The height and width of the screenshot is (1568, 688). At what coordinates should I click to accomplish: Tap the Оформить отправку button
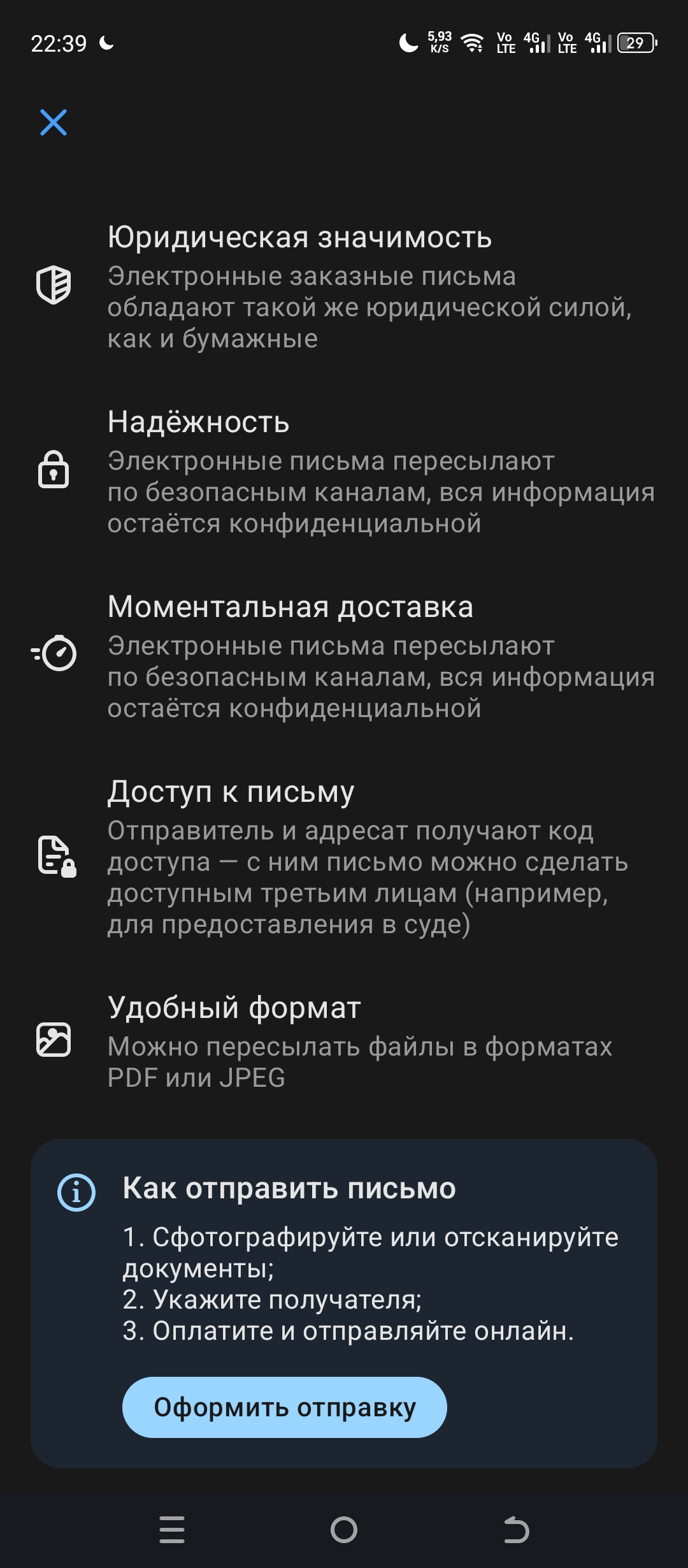tap(284, 1407)
